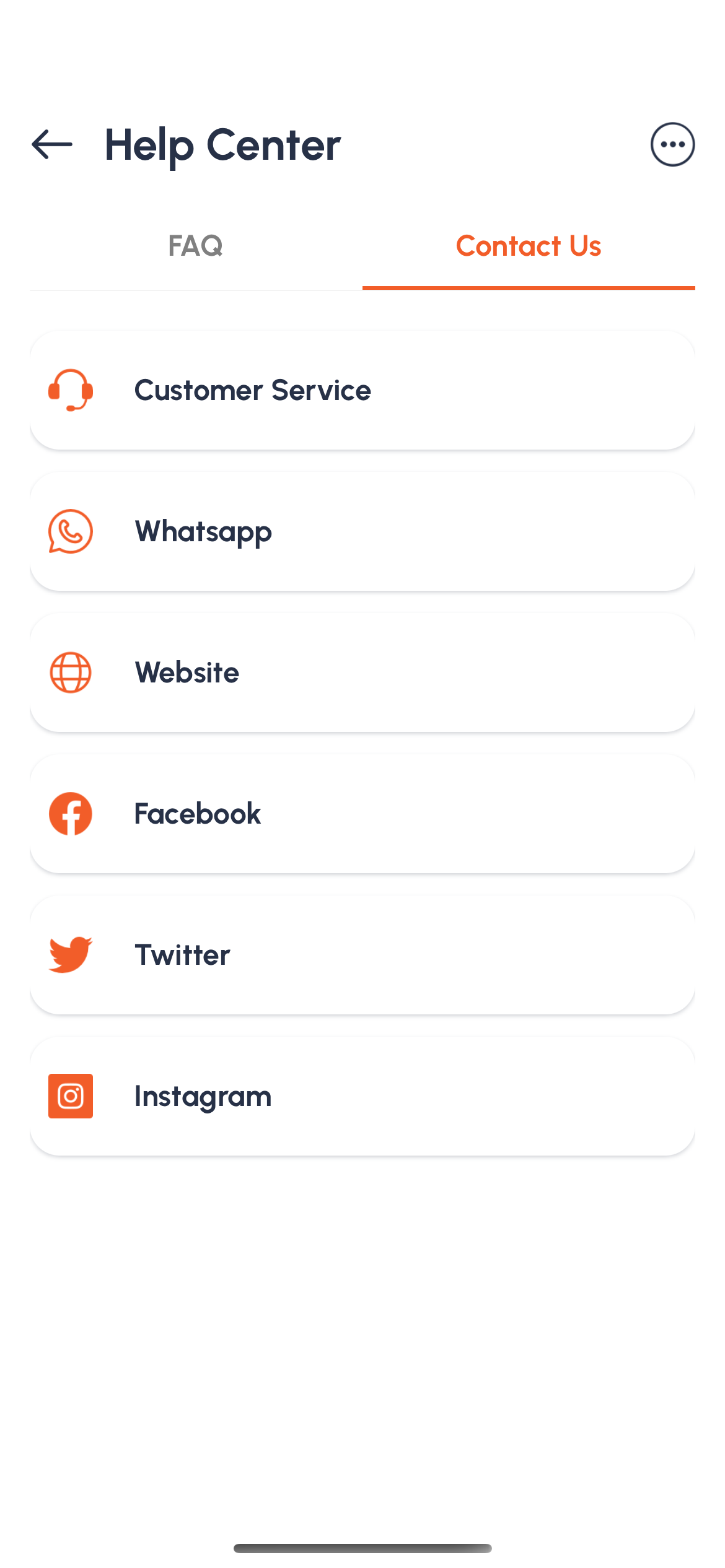Click the Website globe icon

pos(70,672)
